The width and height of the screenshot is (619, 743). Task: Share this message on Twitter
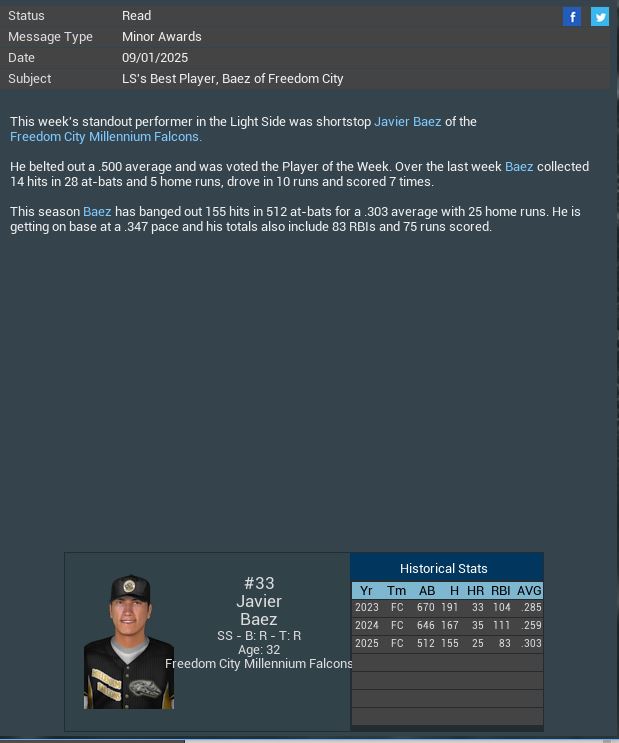[x=600, y=16]
